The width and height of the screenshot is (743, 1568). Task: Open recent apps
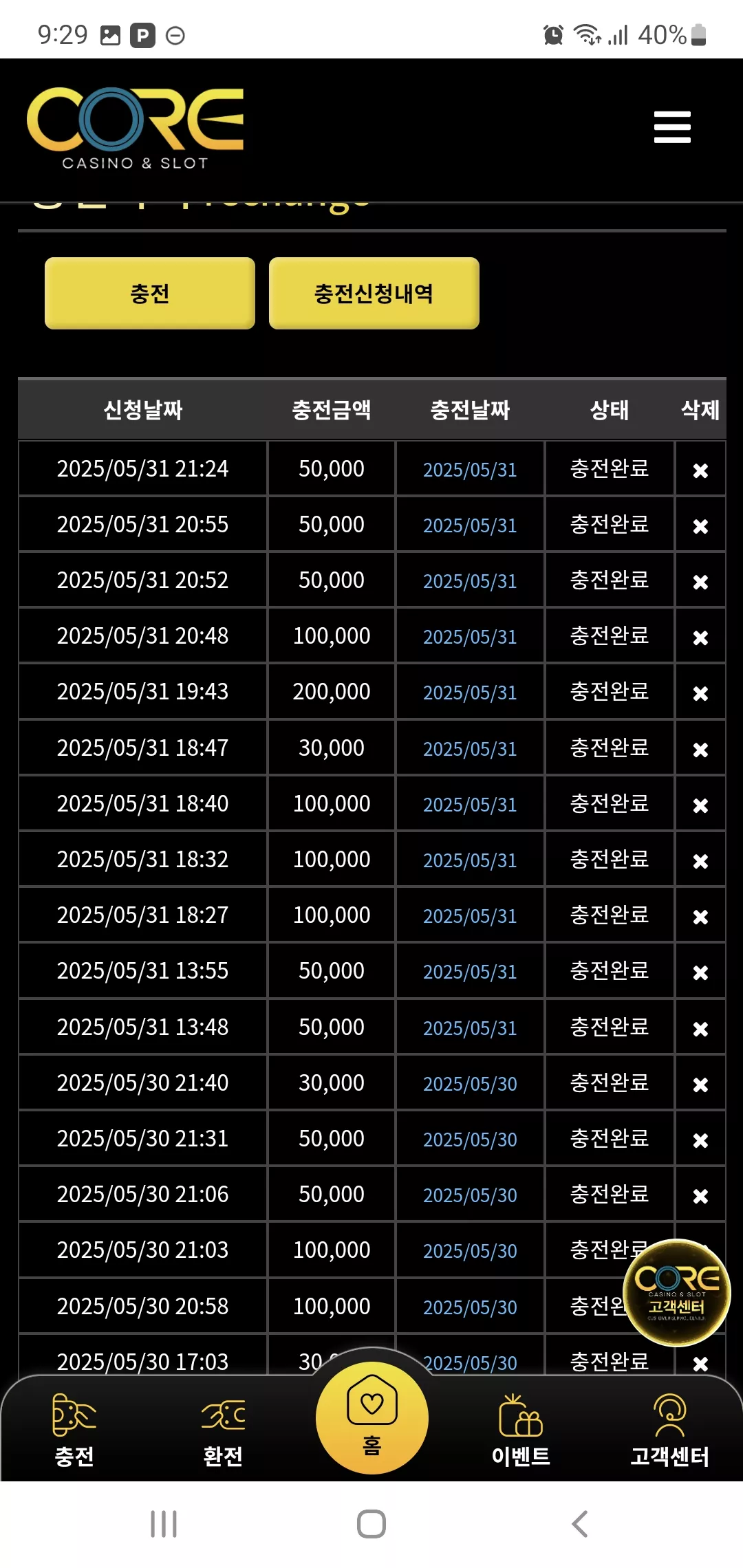click(x=164, y=1524)
